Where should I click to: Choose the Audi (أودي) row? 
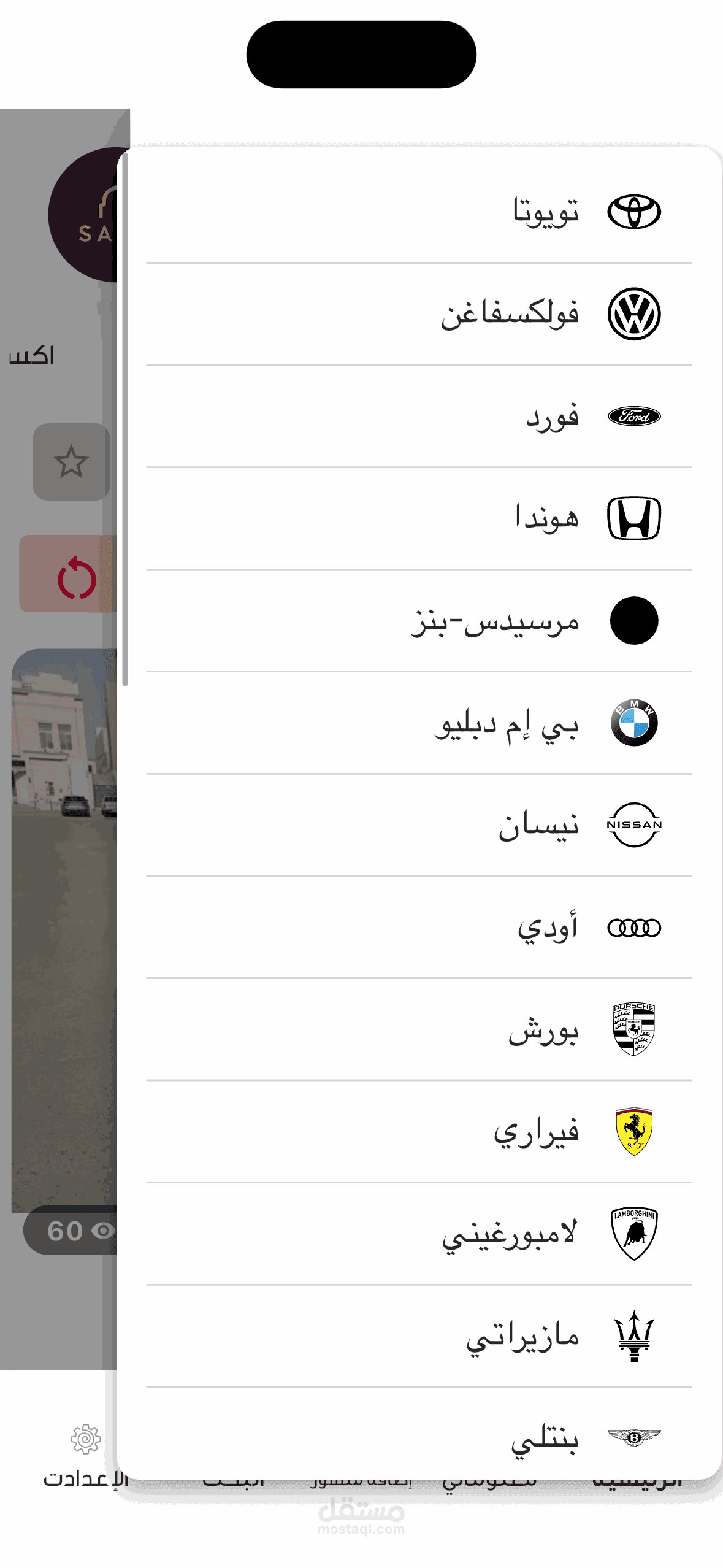547,928
